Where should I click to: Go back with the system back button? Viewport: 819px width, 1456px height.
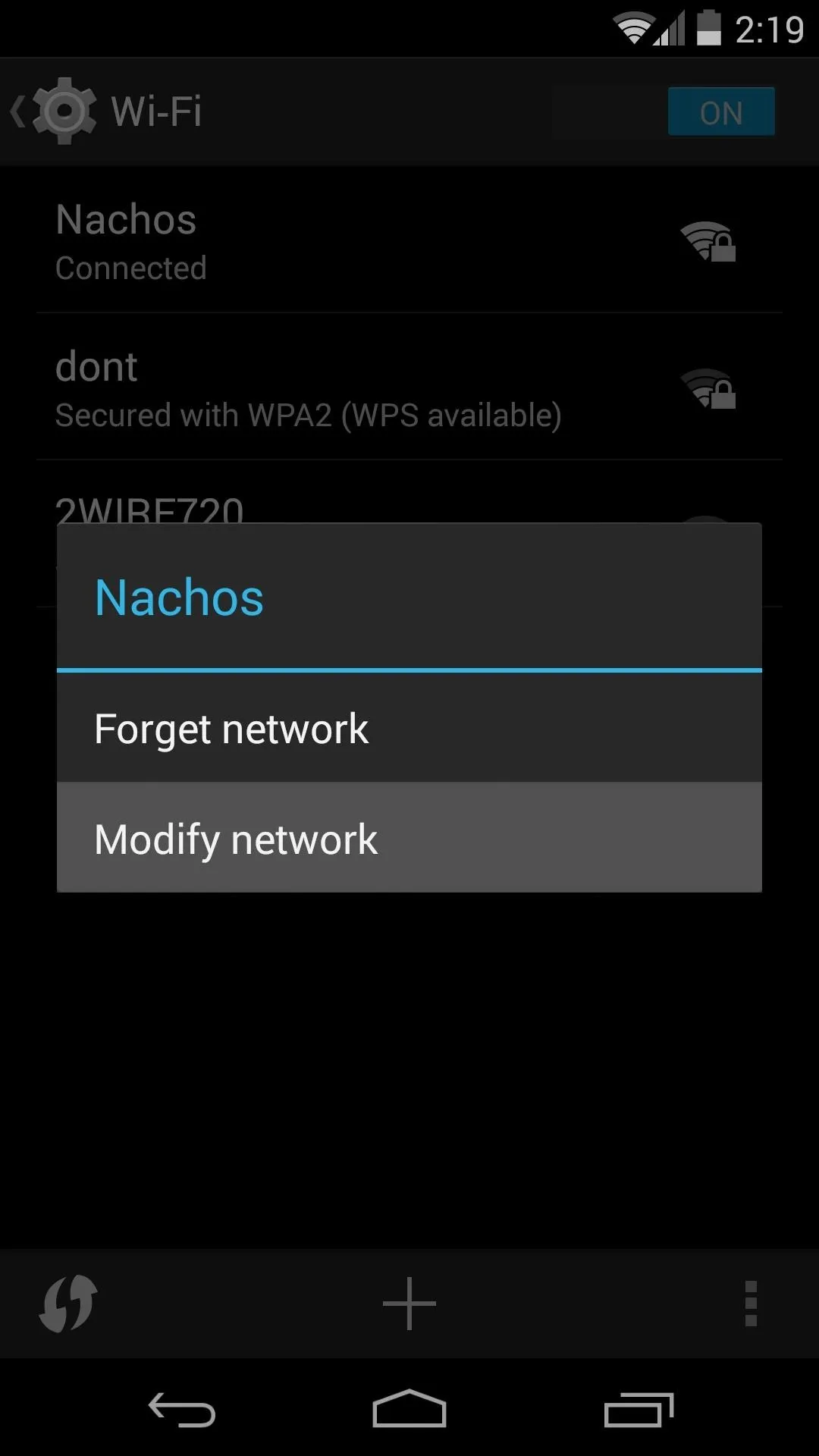(182, 1410)
